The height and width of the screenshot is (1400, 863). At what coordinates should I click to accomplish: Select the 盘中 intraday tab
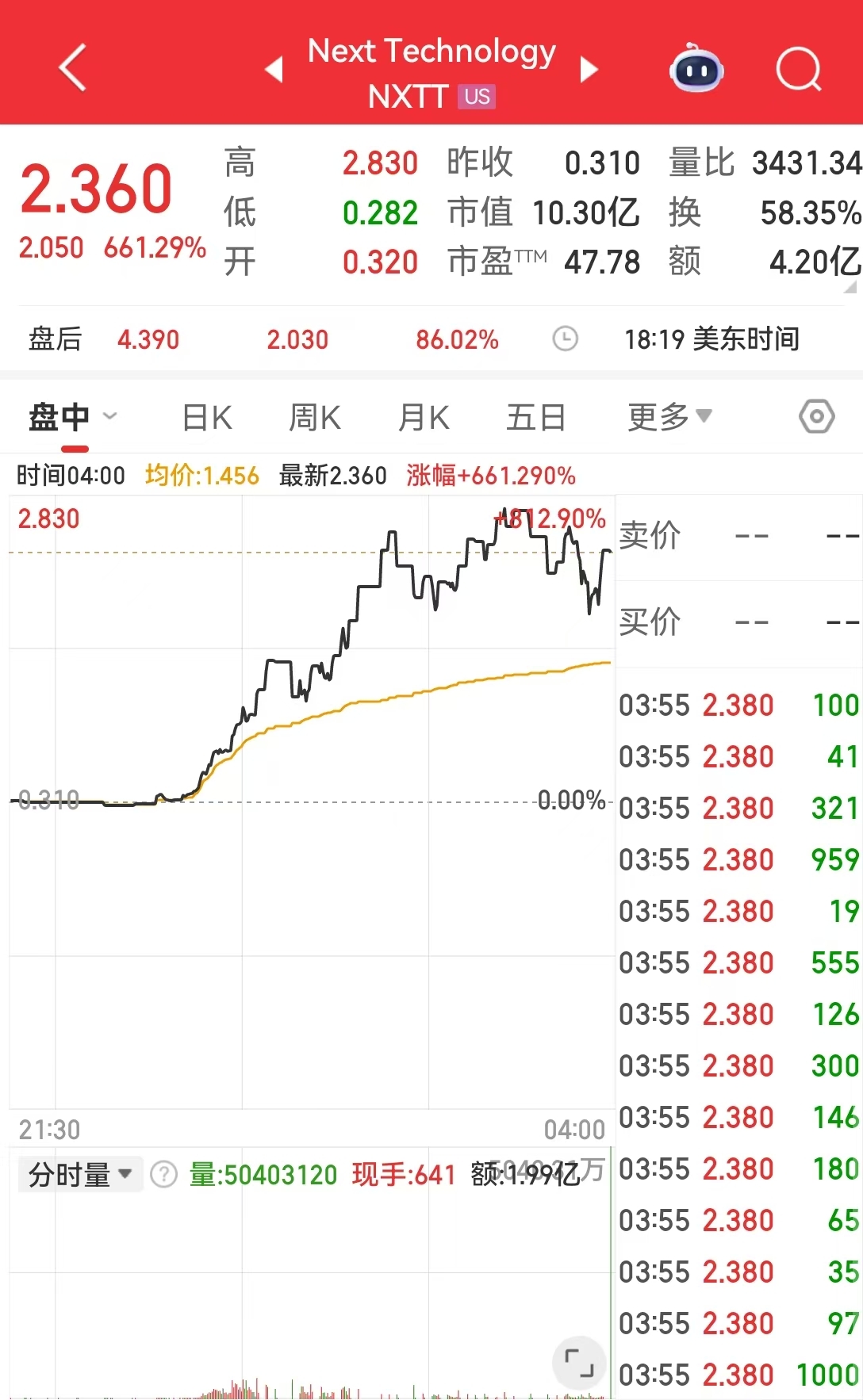click(x=60, y=417)
